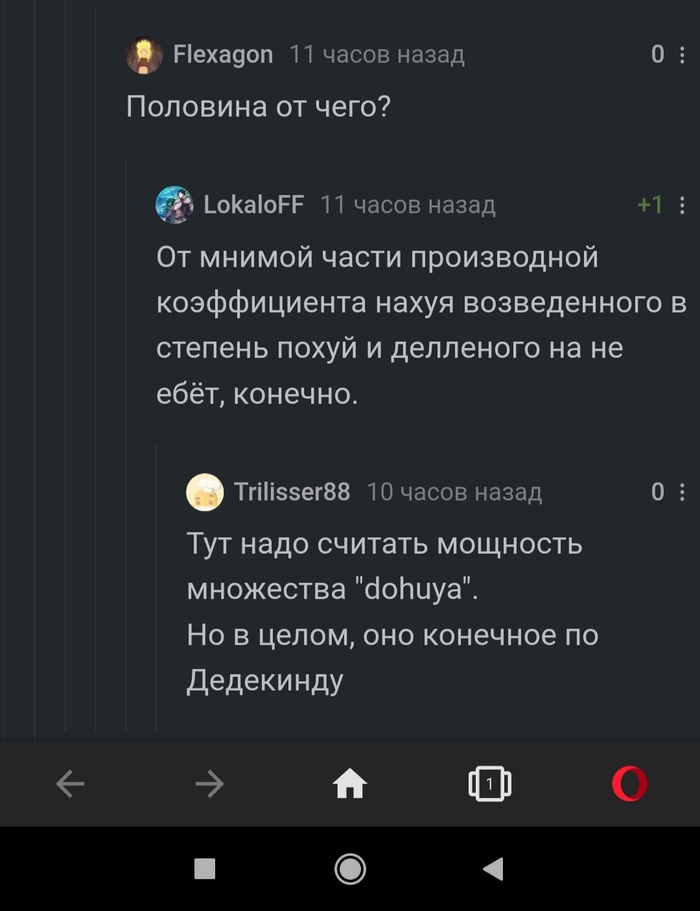Tap the system home circle button
The width and height of the screenshot is (700, 911).
pyautogui.click(x=350, y=869)
